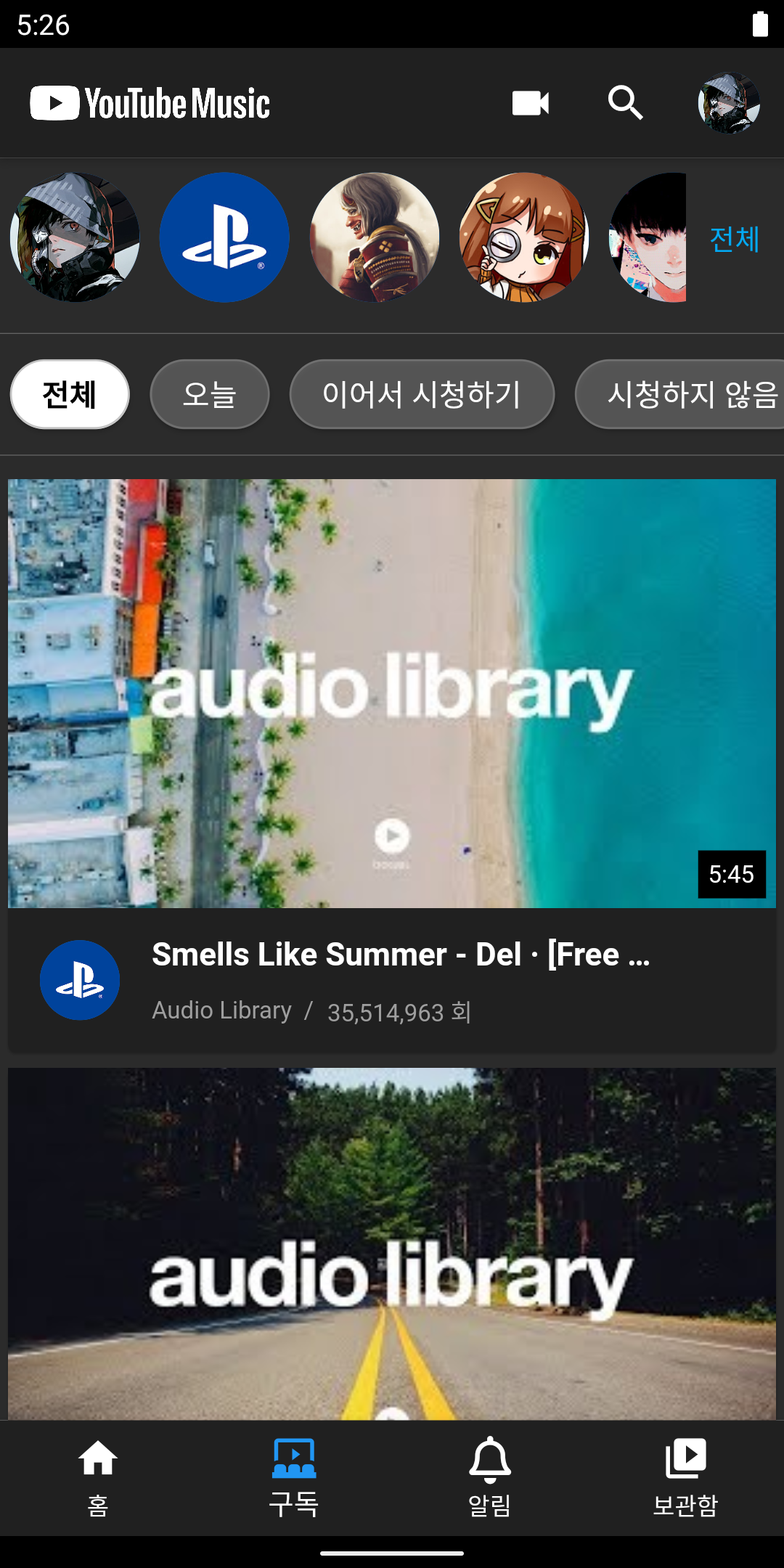Tap the blue 전체 link to view all channels

pos(734,239)
